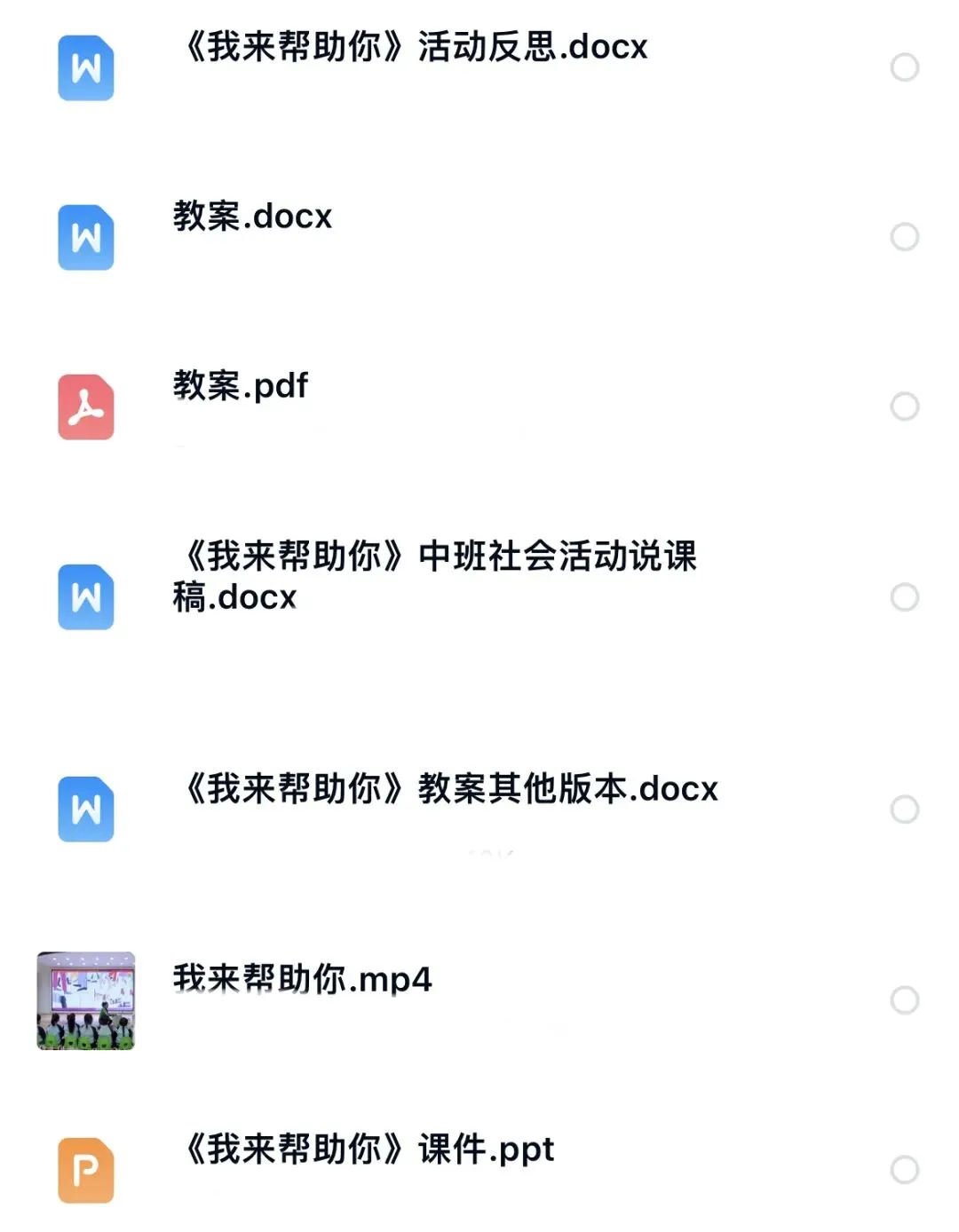959x1232 pixels.
Task: Select the circle next to 教案.docx
Action: click(904, 237)
